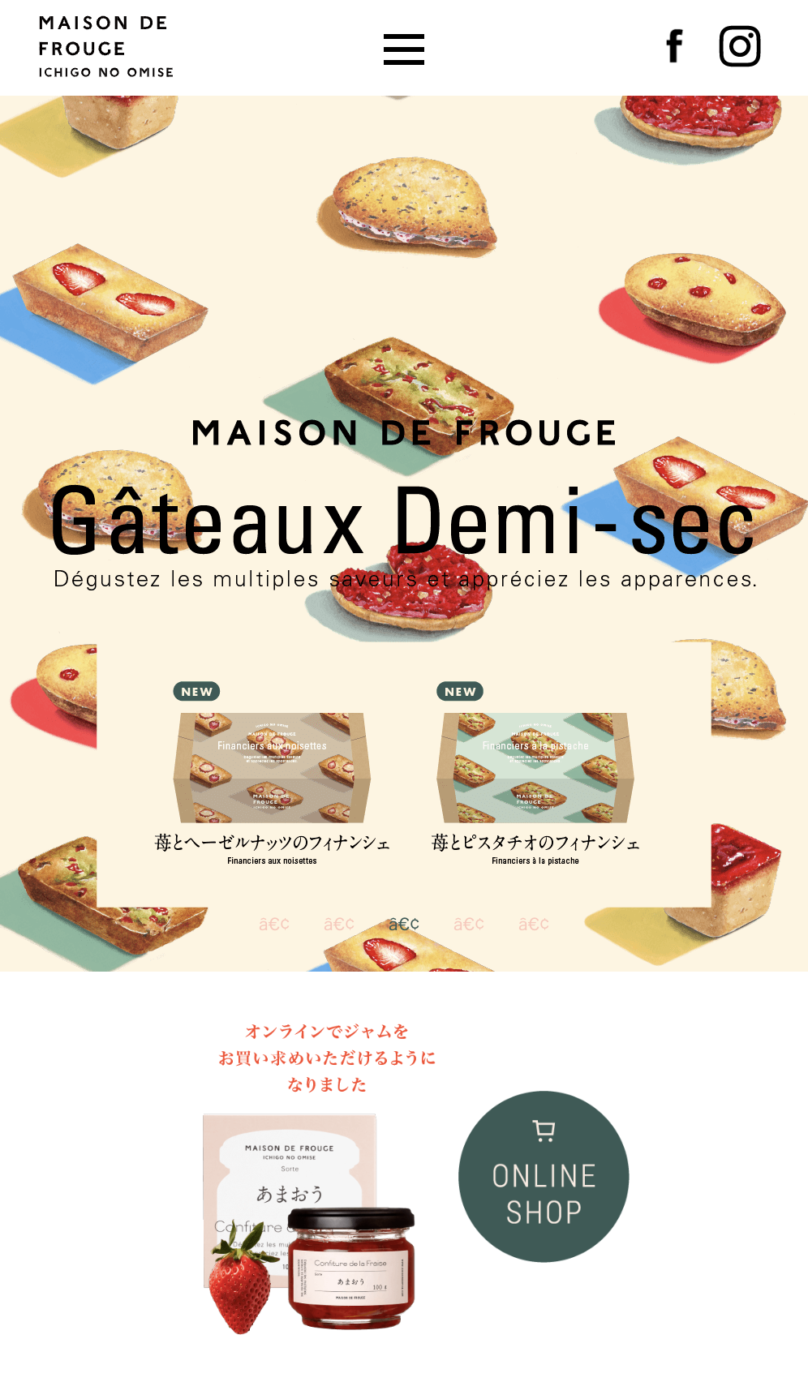Jump to the first carousel slide dot
Image resolution: width=808 pixels, height=1382 pixels.
coord(274,924)
